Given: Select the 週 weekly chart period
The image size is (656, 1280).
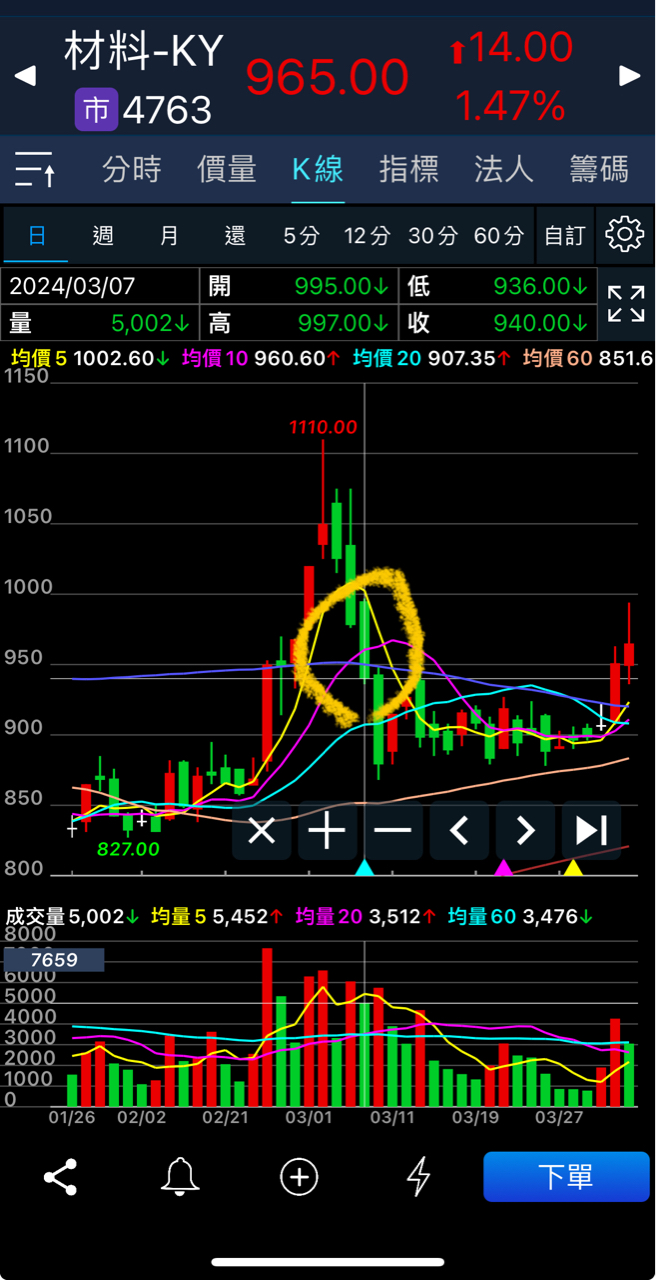Looking at the screenshot, I should 103,236.
